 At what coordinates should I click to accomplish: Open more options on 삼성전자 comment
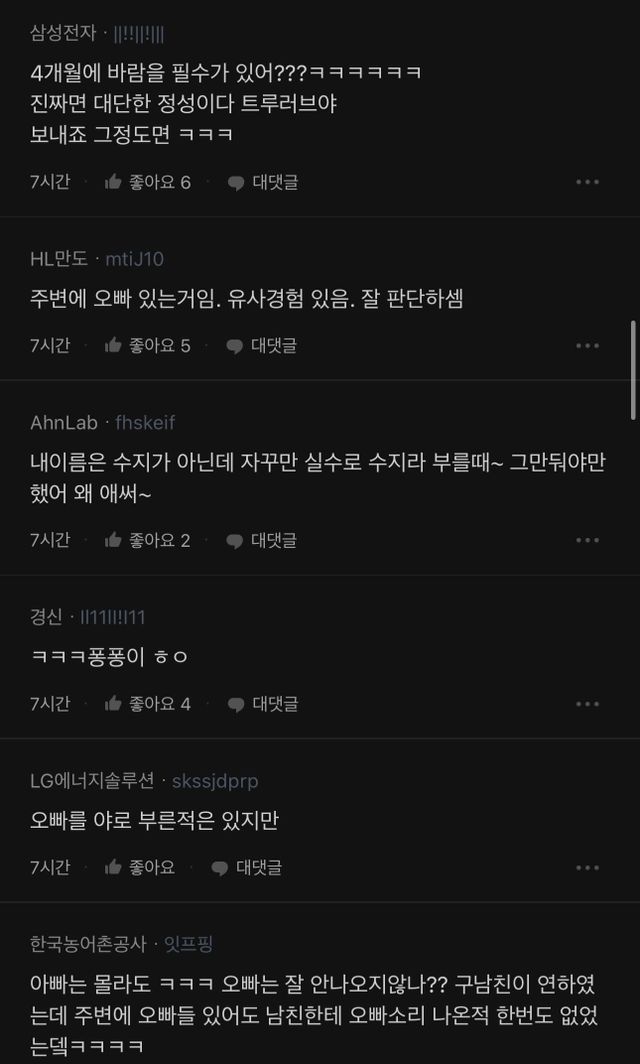click(x=588, y=182)
